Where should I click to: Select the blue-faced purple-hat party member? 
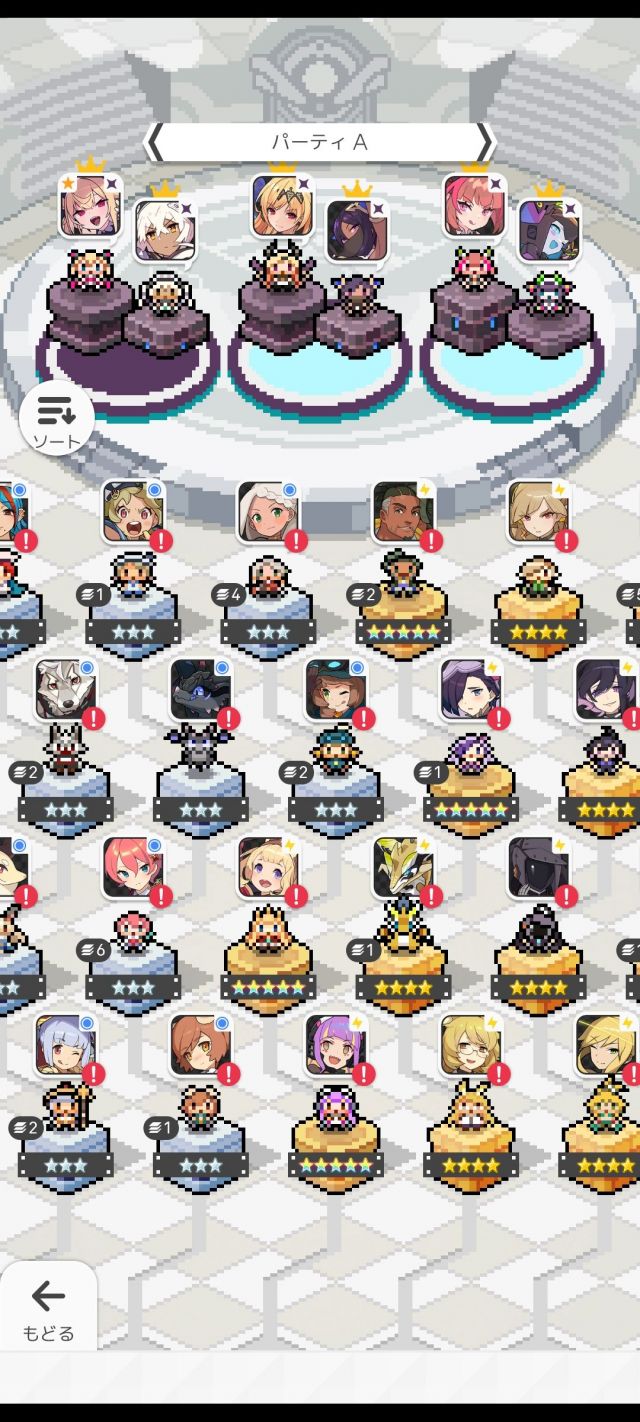point(549,230)
